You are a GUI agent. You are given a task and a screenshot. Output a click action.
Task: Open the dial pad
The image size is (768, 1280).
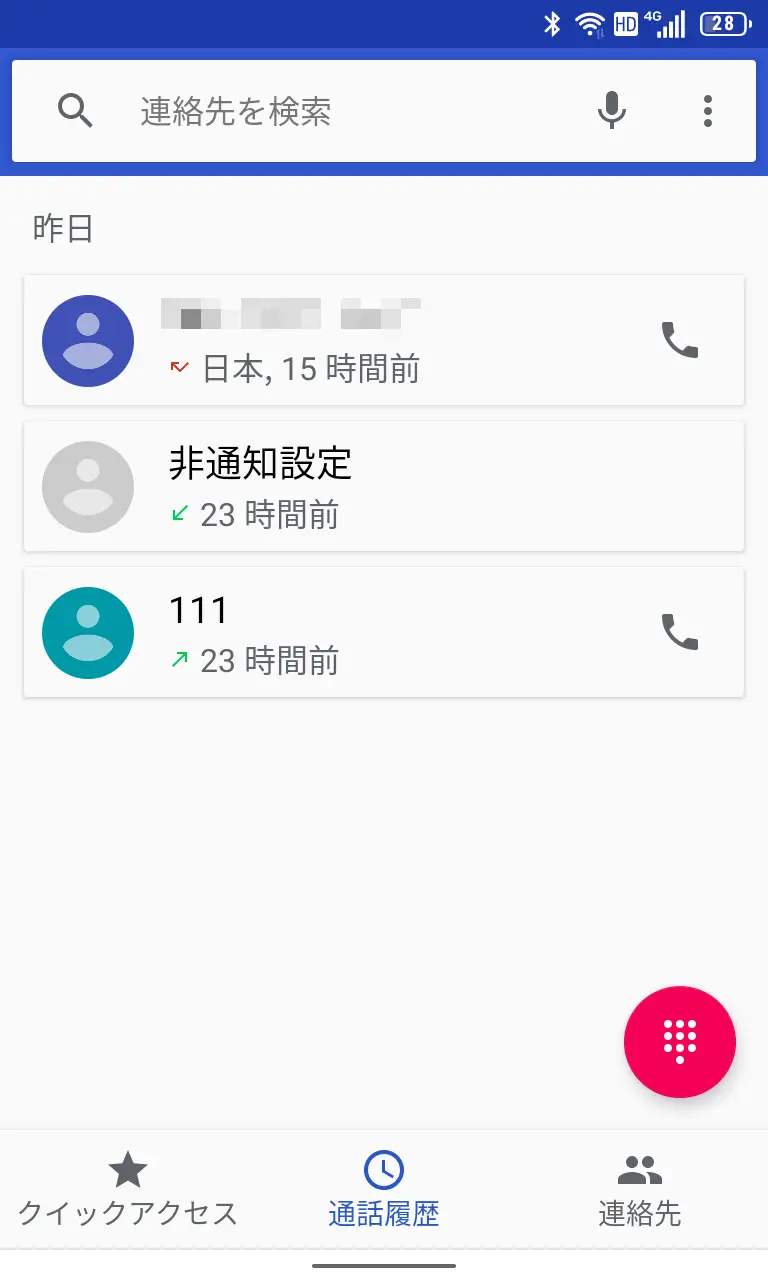[680, 1042]
